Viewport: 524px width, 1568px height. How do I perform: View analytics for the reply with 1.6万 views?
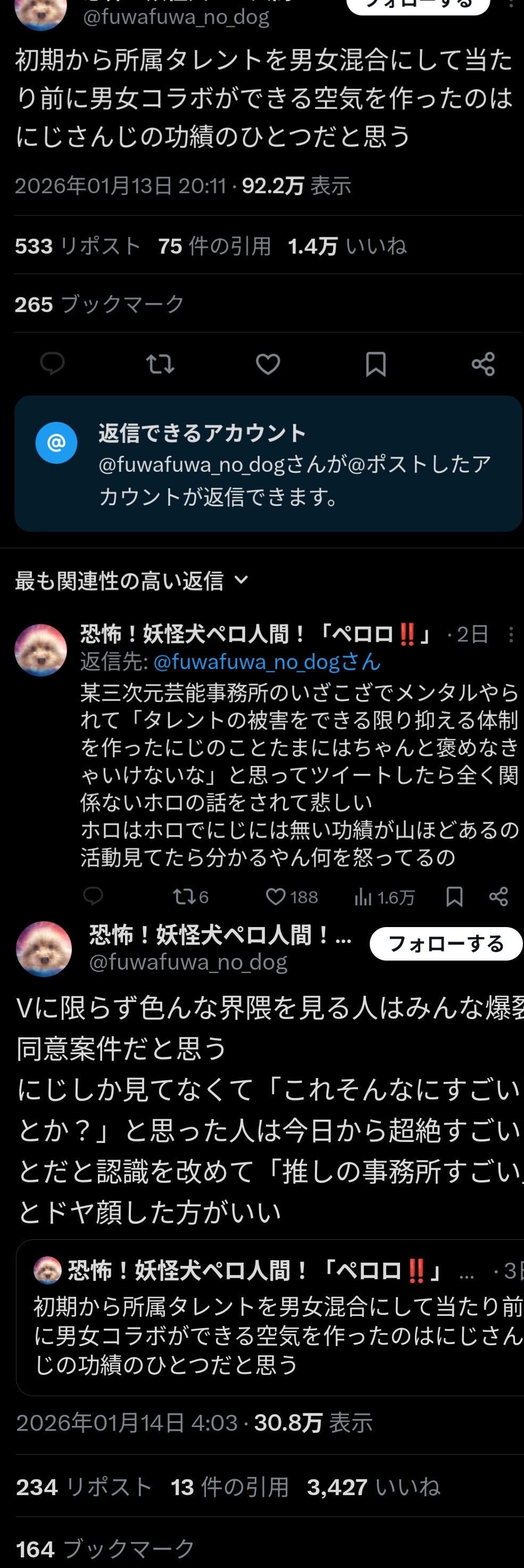363,896
